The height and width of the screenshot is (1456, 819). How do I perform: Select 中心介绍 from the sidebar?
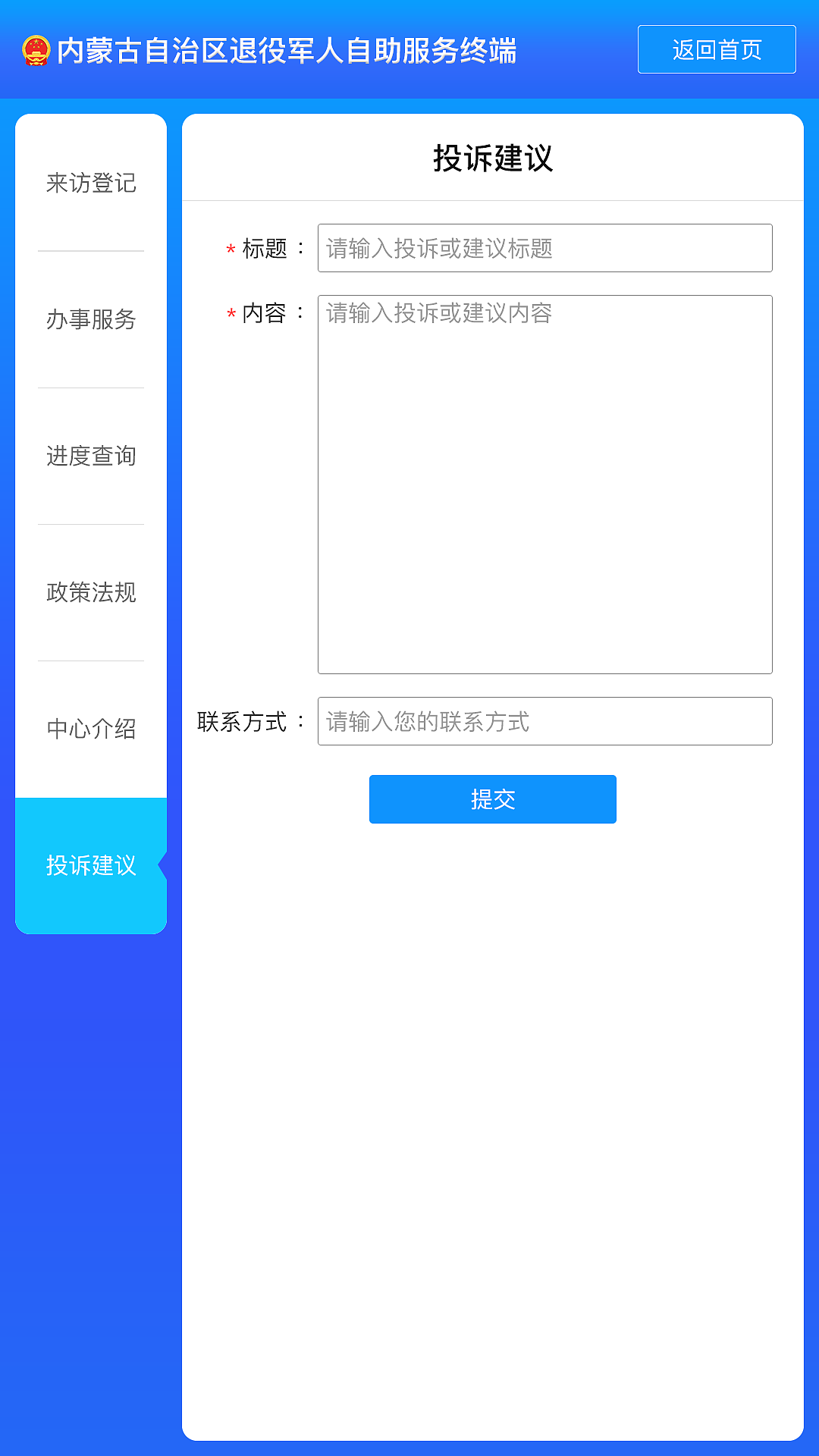[90, 730]
